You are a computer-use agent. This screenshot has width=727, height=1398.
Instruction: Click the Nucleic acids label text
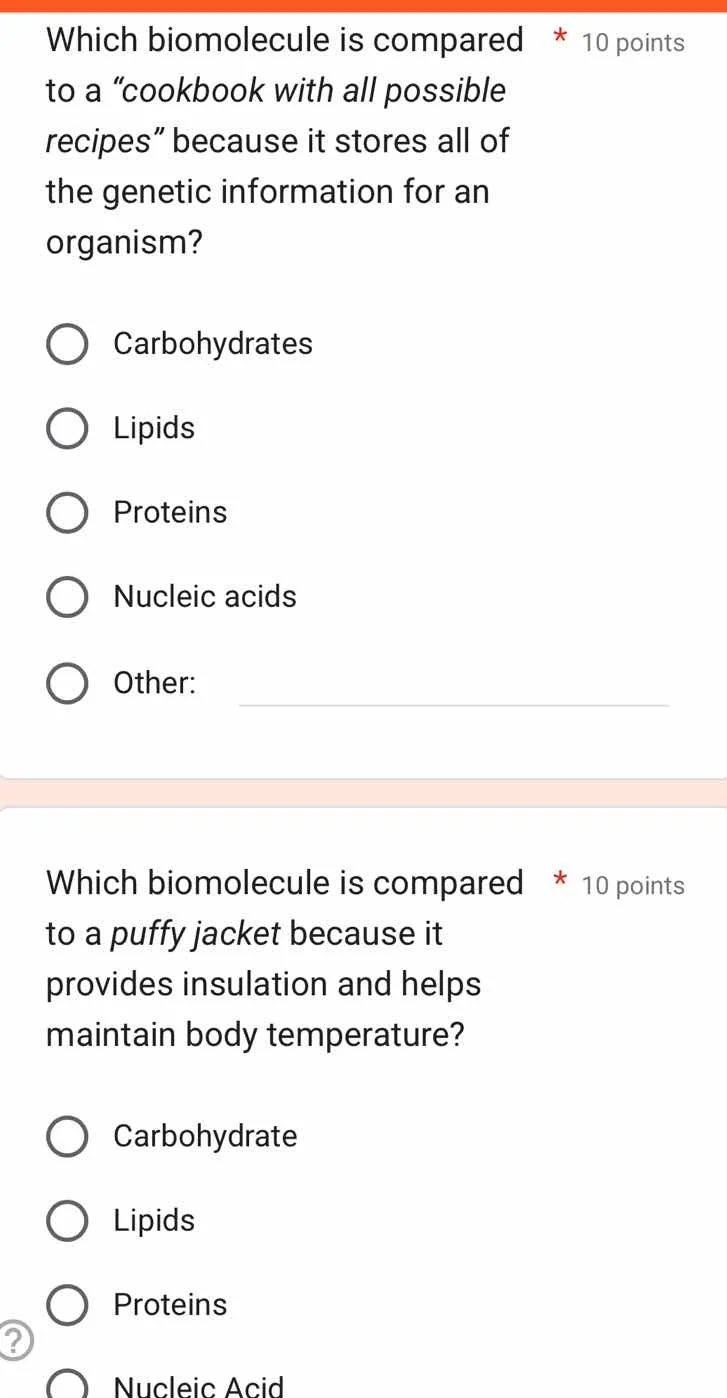205,597
